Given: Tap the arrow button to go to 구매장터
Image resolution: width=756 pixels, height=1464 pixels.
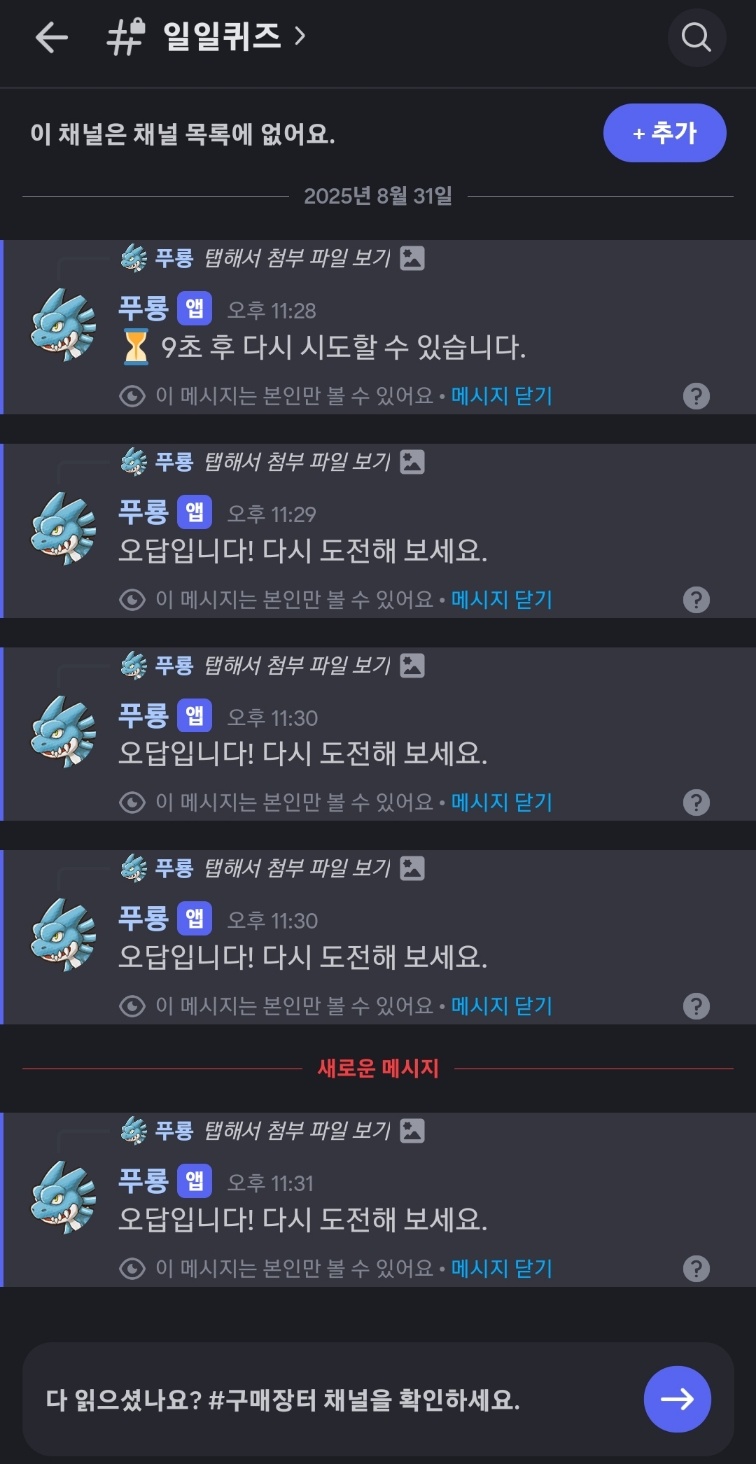Looking at the screenshot, I should point(677,1399).
